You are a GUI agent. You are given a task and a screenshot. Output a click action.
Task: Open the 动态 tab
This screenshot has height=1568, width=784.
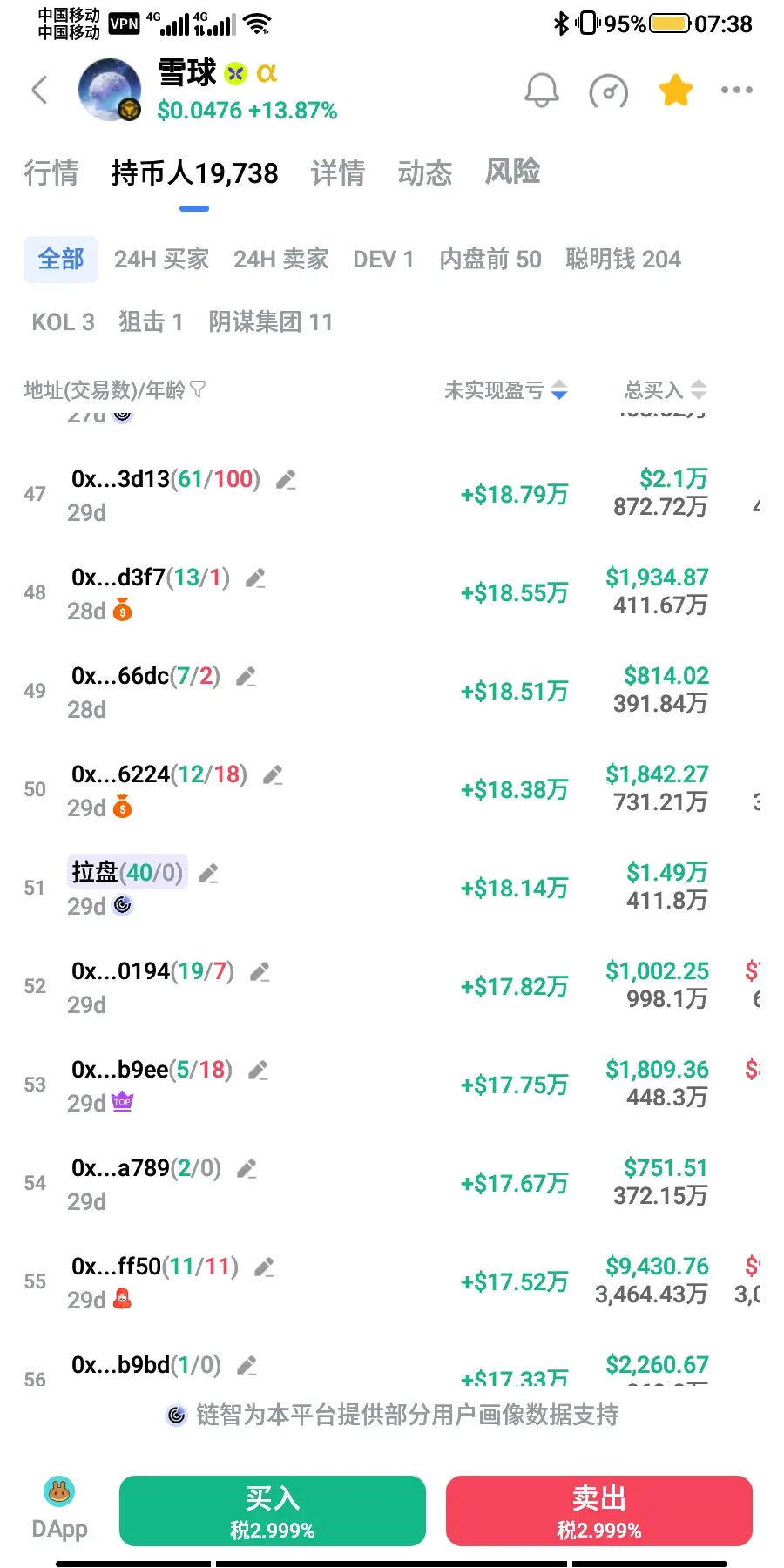[425, 172]
